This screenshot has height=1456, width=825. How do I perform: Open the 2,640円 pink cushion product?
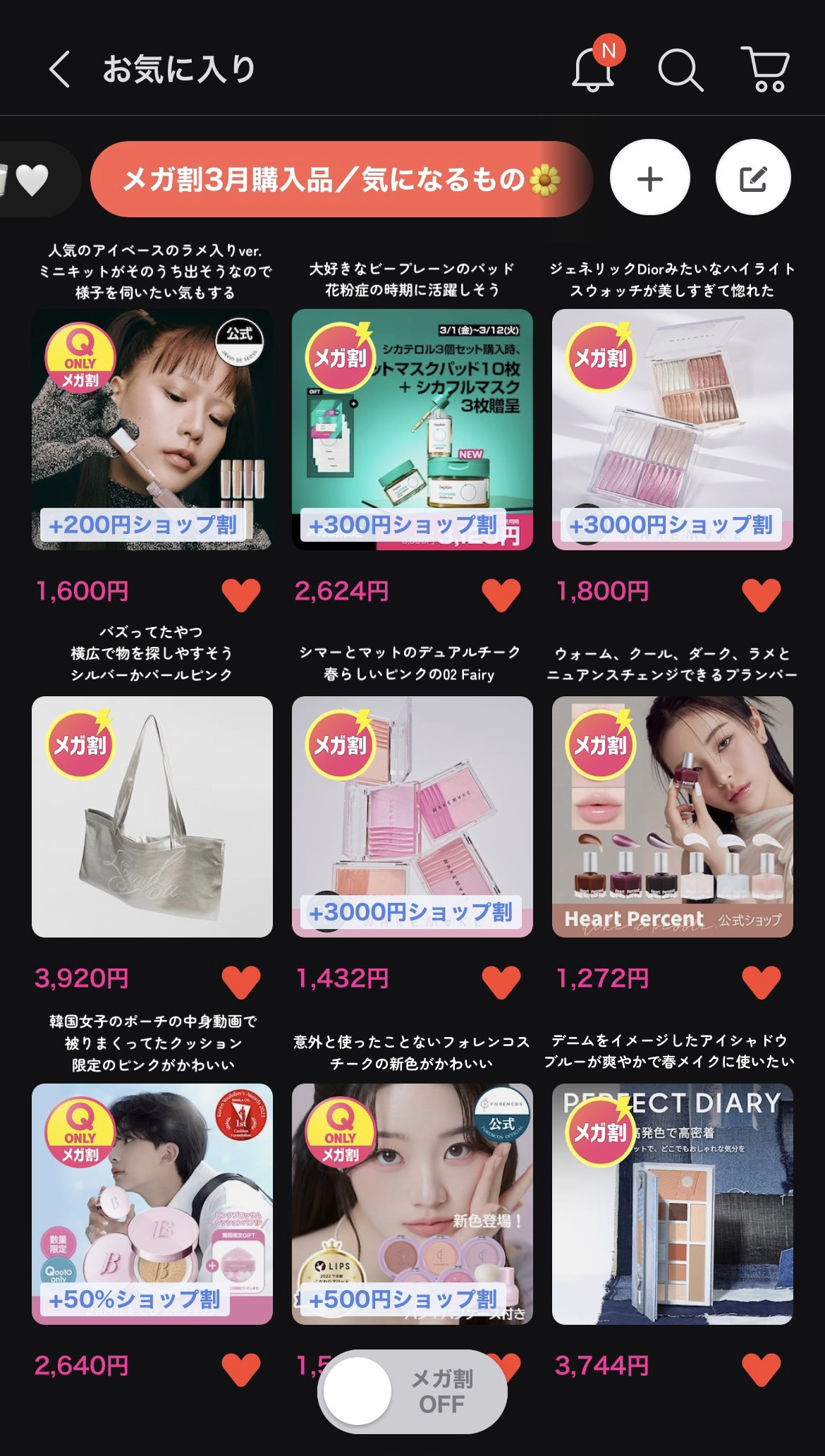point(152,1204)
